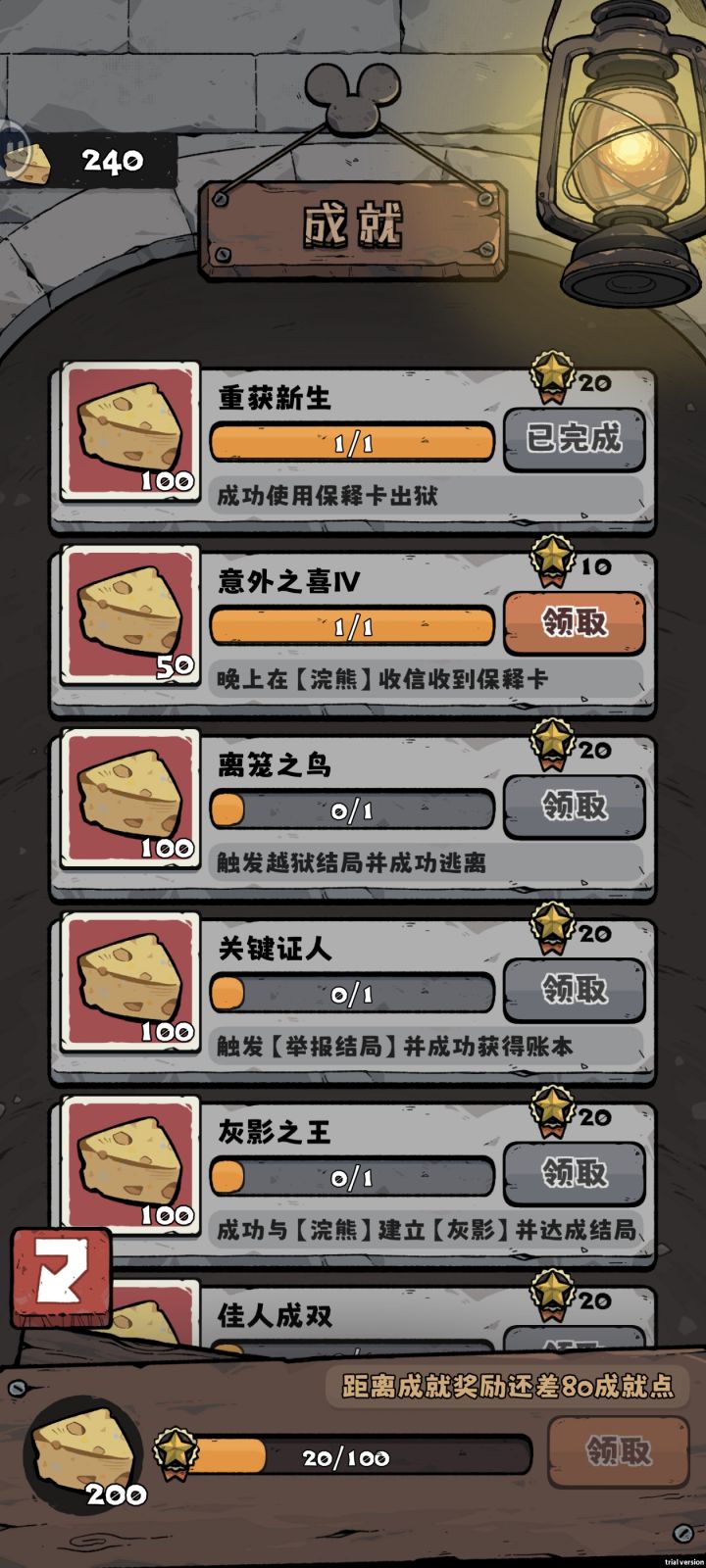Select the 灰影之王 achievement card
Image resolution: width=706 pixels, height=1568 pixels.
tap(353, 1174)
